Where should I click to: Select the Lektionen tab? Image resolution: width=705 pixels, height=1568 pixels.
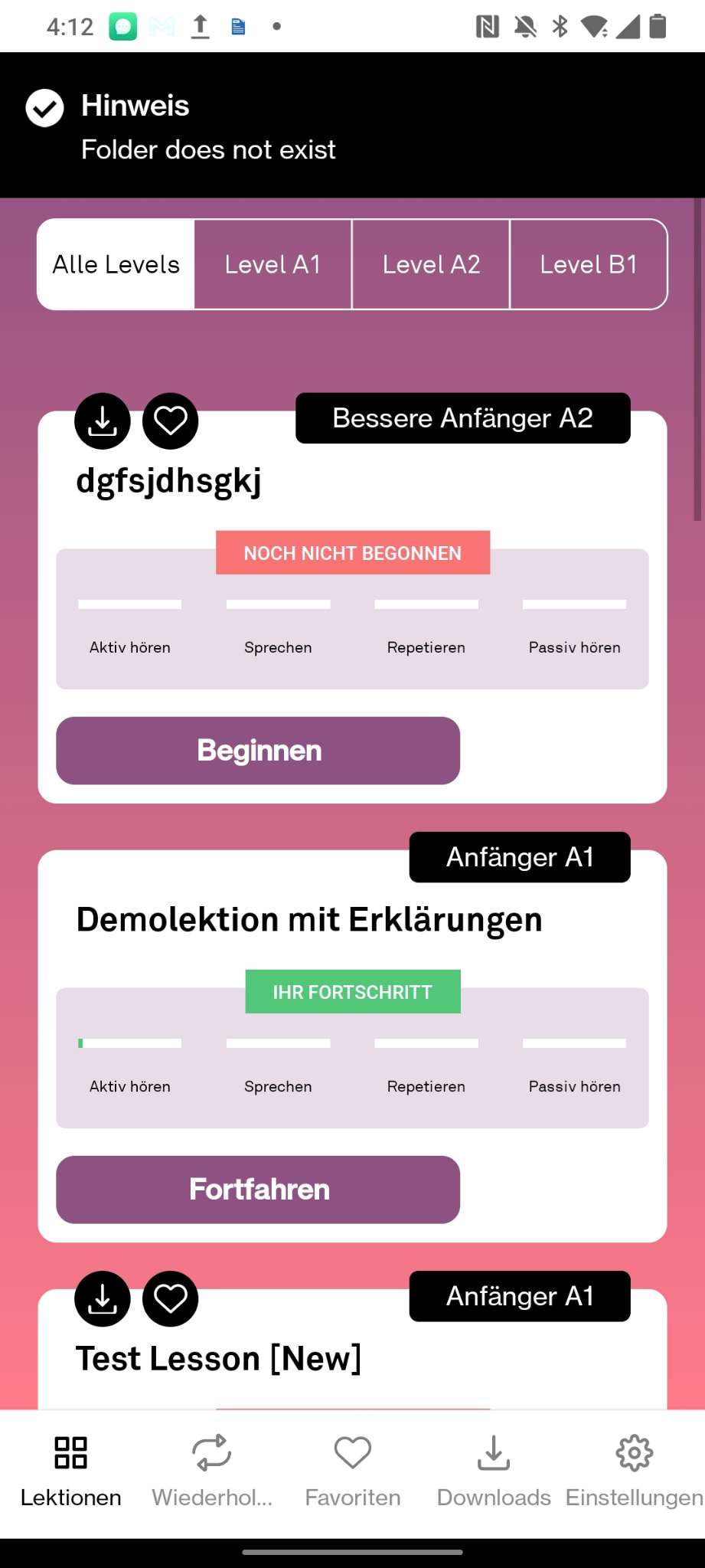[71, 1471]
